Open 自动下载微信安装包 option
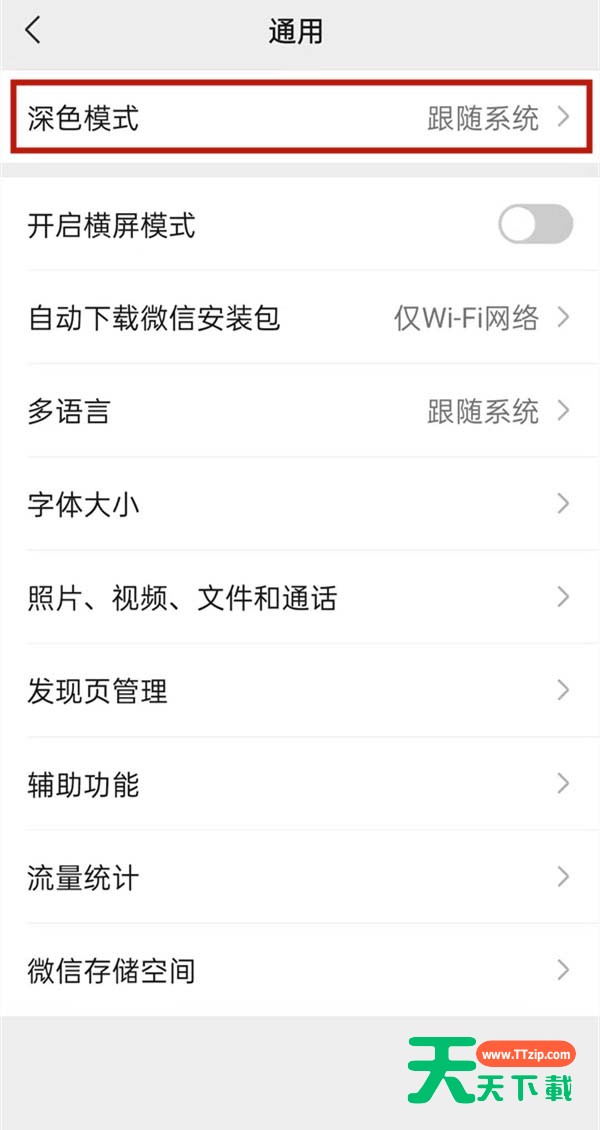 [x=300, y=318]
